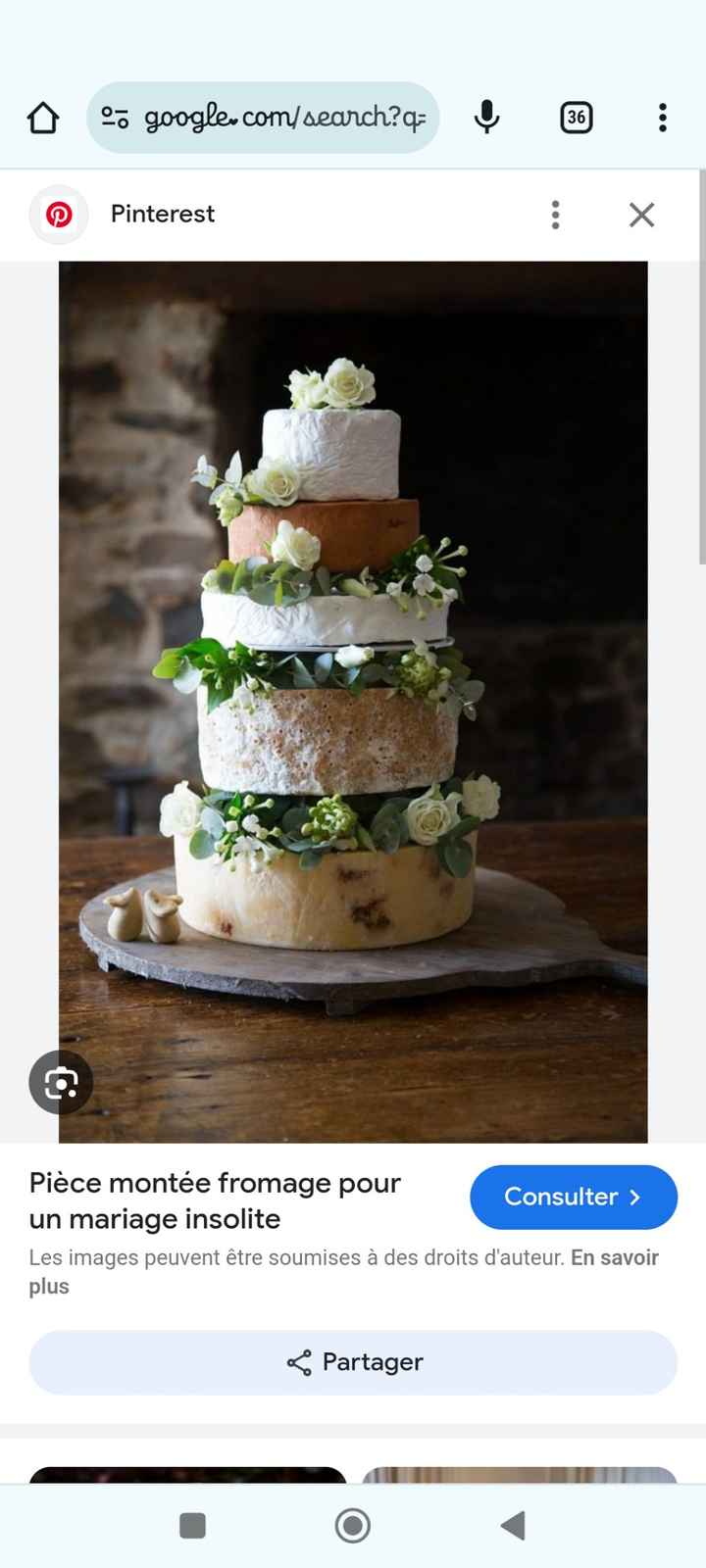
Task: Open image options three-dot menu
Action: click(x=555, y=215)
